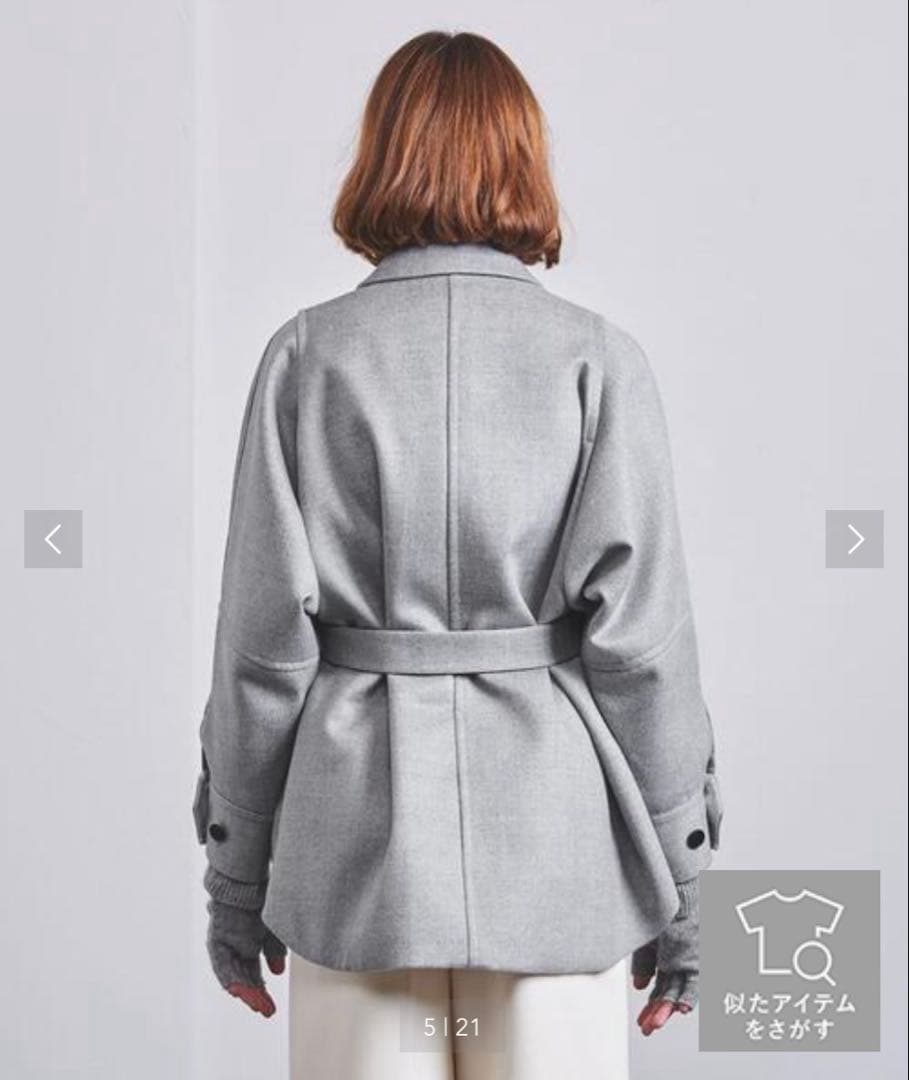This screenshot has height=1080, width=909.
Task: Show the next product image
Action: click(854, 539)
